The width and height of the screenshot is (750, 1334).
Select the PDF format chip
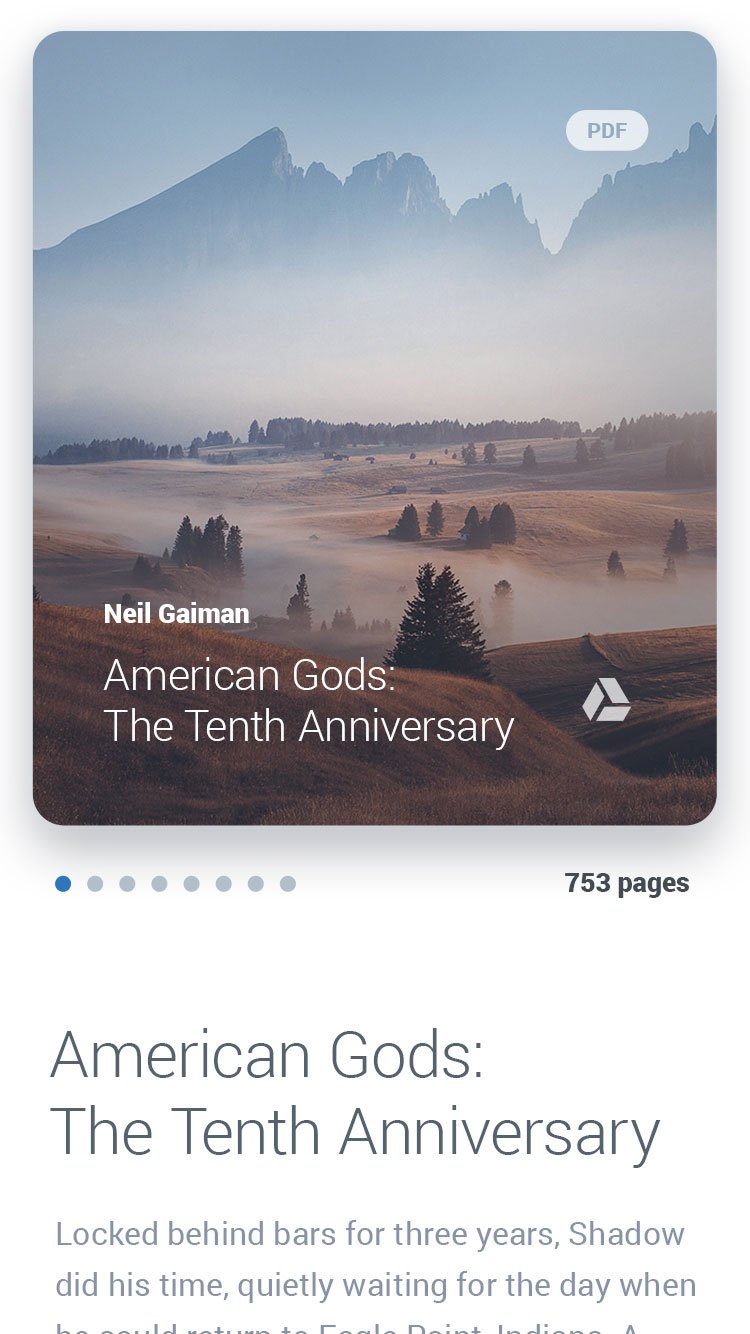point(606,131)
